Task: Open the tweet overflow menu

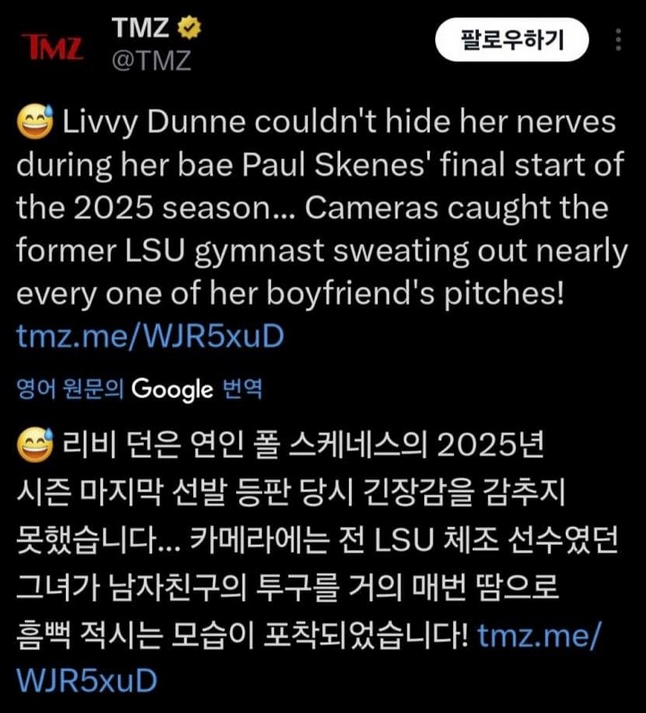Action: coord(620,40)
